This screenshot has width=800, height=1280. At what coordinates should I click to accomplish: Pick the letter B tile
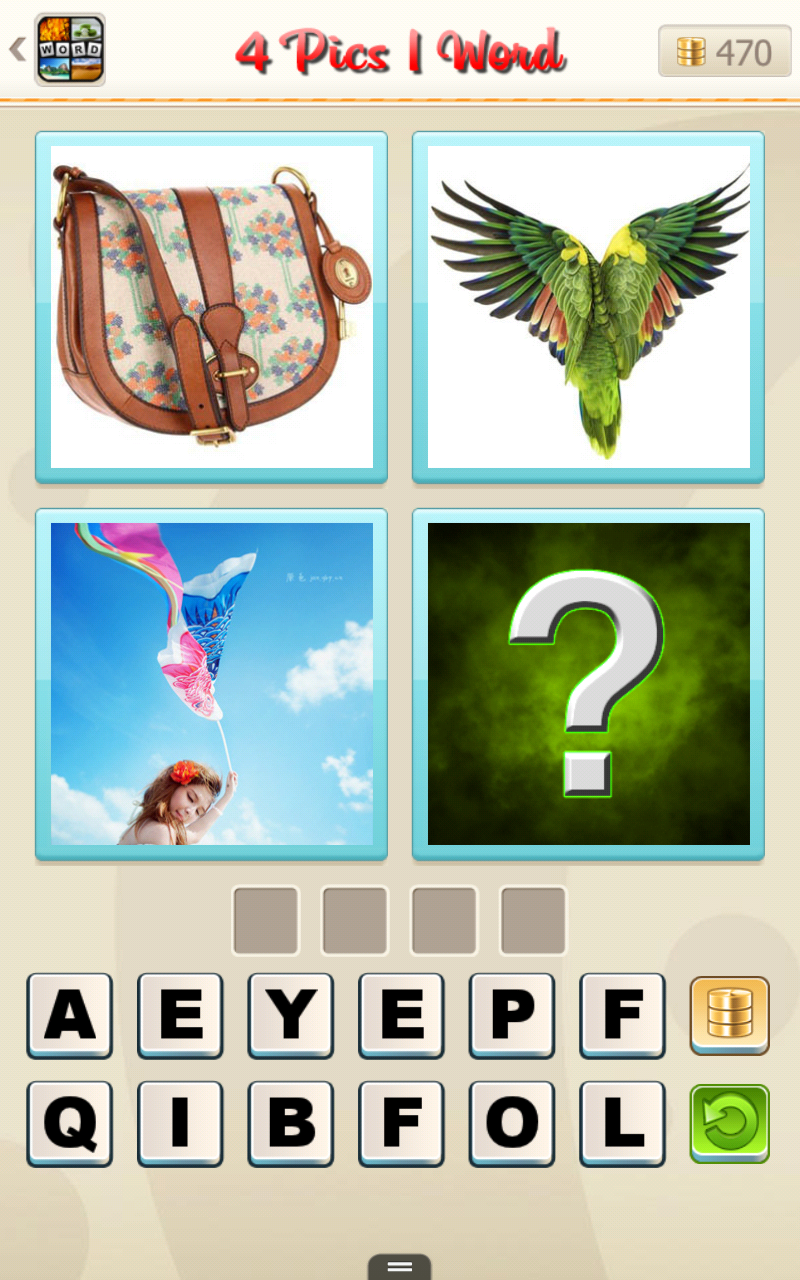coord(290,1123)
